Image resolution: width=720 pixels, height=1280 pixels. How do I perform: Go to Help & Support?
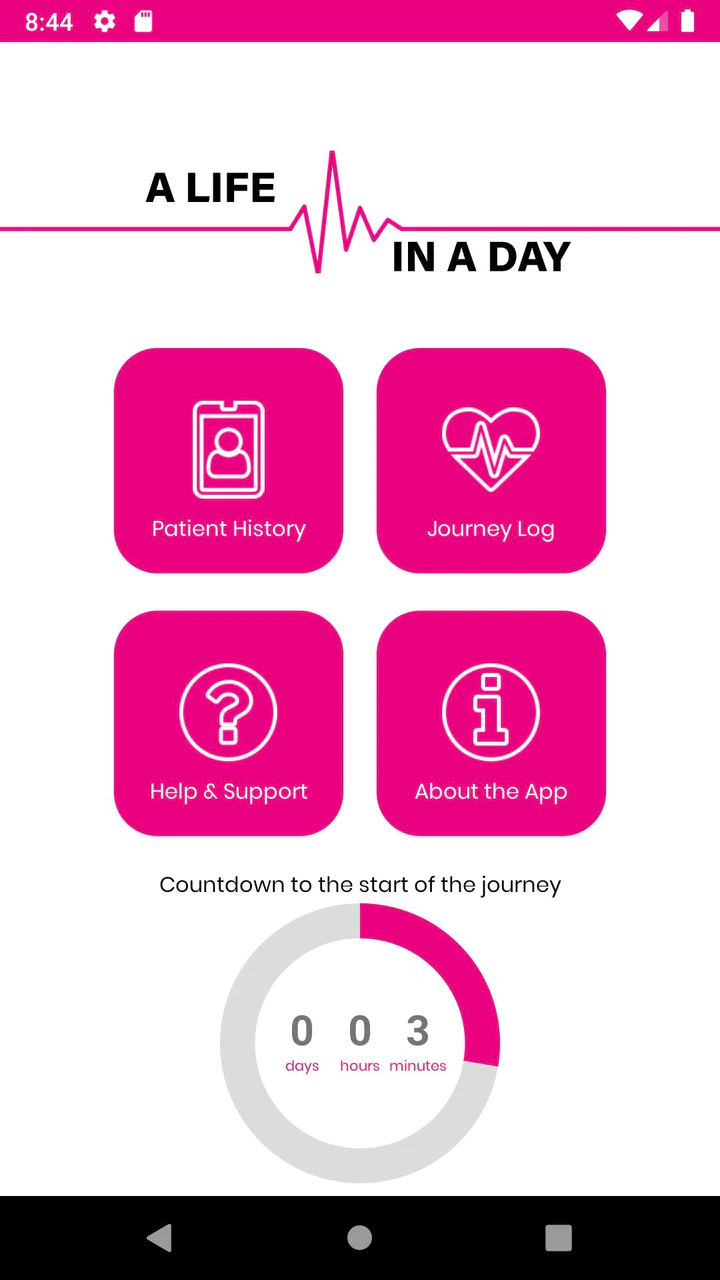coord(228,723)
